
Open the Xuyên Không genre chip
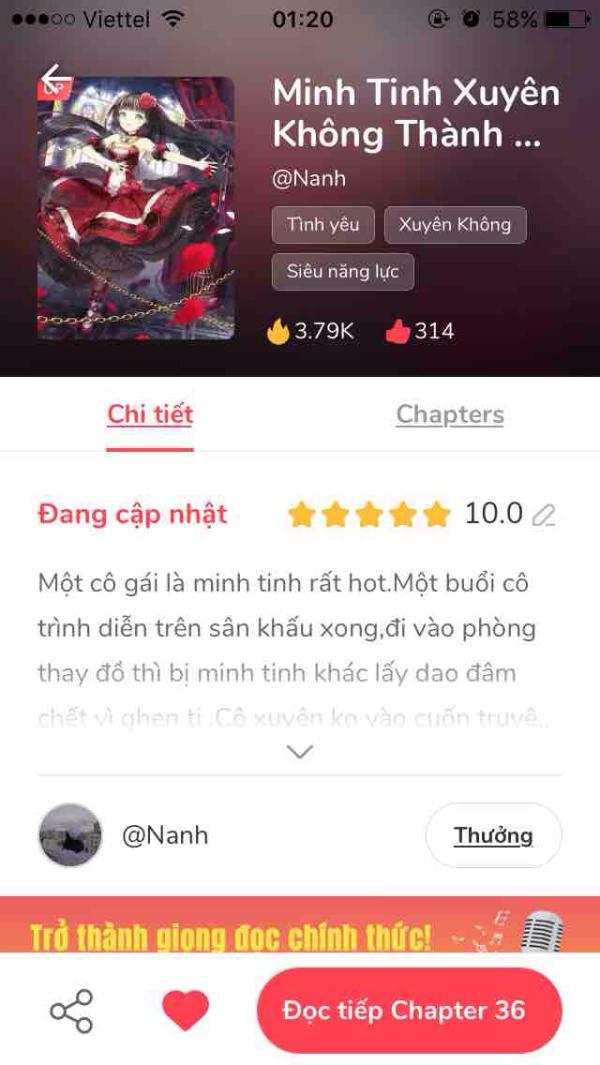pyautogui.click(x=455, y=225)
